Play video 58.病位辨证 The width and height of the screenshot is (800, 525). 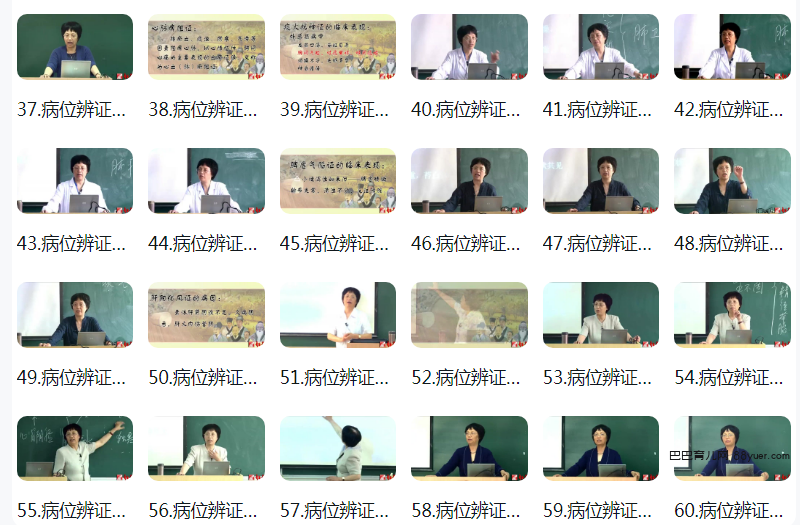469,449
